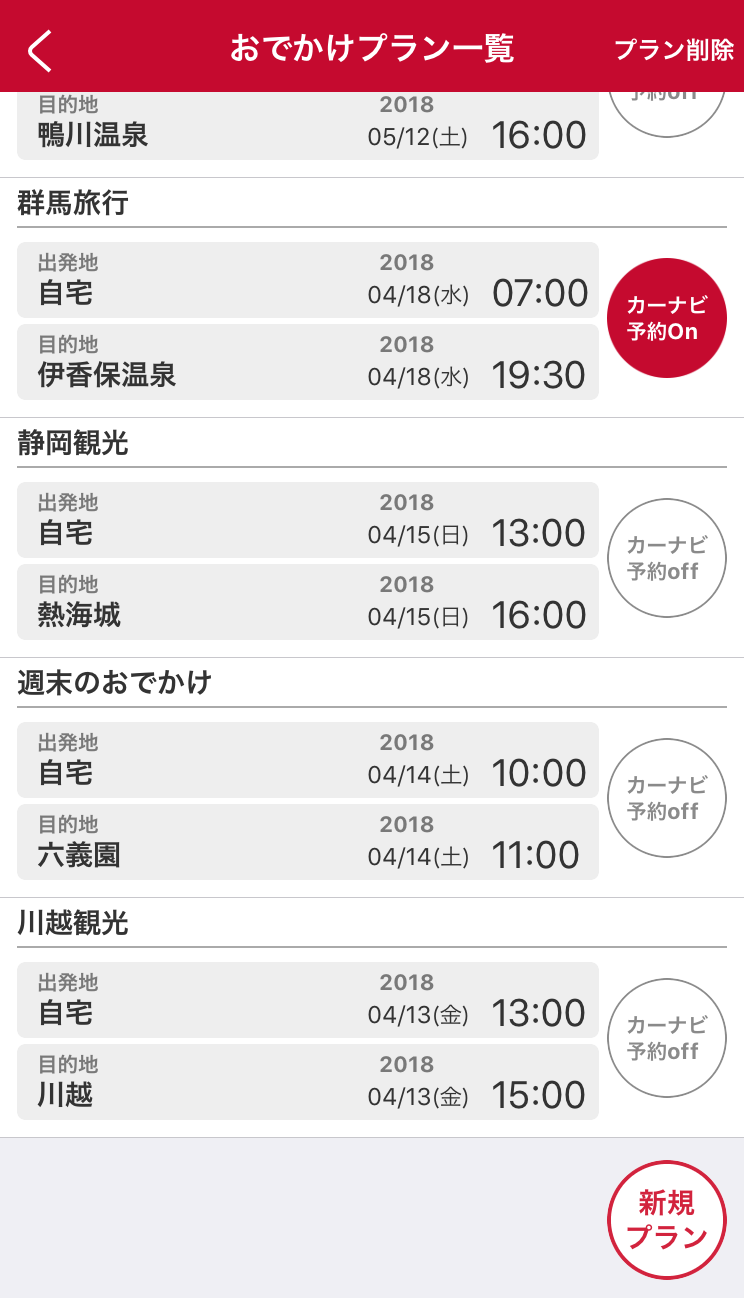Screen dimensions: 744x1298
Task: Open 群馬旅行 departure row at 07:00
Action: [x=308, y=280]
